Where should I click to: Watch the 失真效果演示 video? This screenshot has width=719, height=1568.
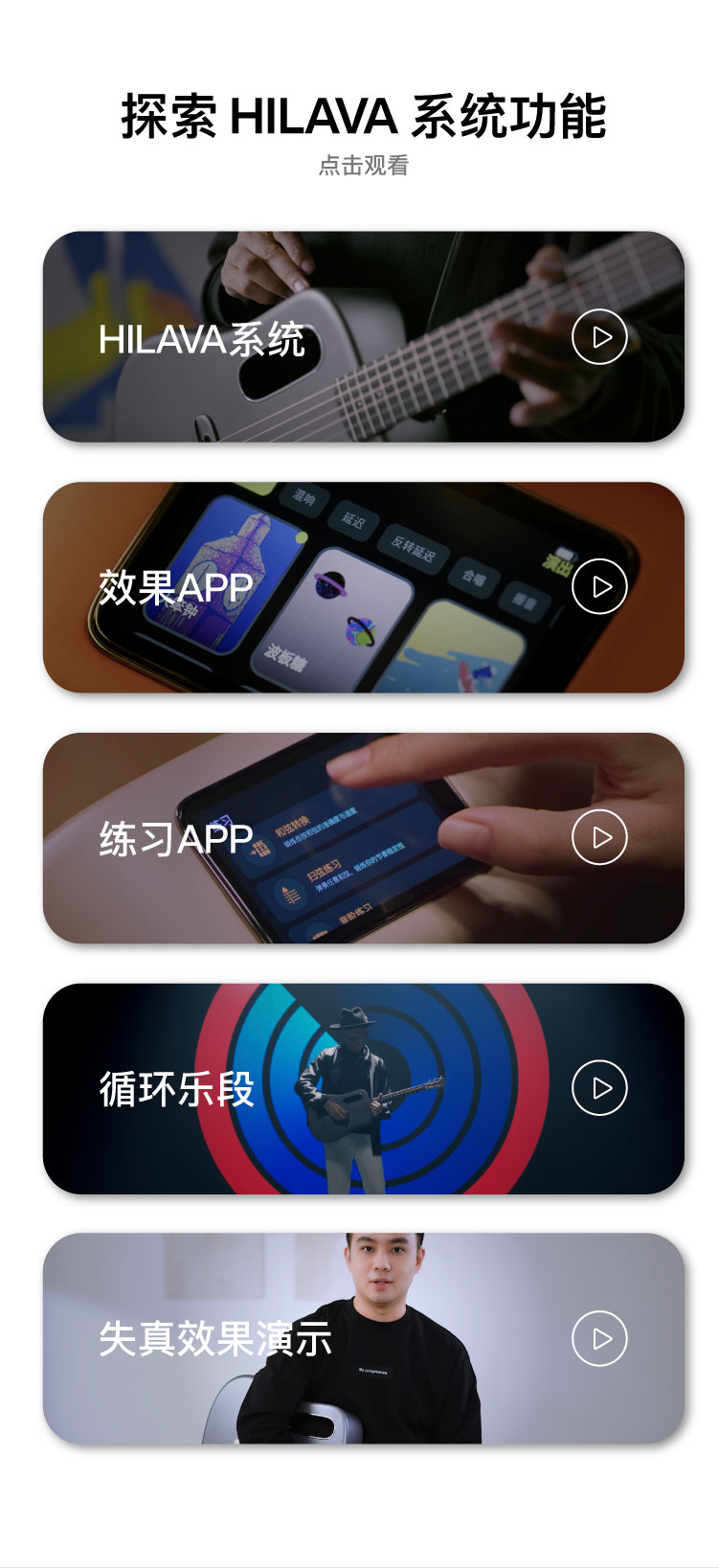599,1338
